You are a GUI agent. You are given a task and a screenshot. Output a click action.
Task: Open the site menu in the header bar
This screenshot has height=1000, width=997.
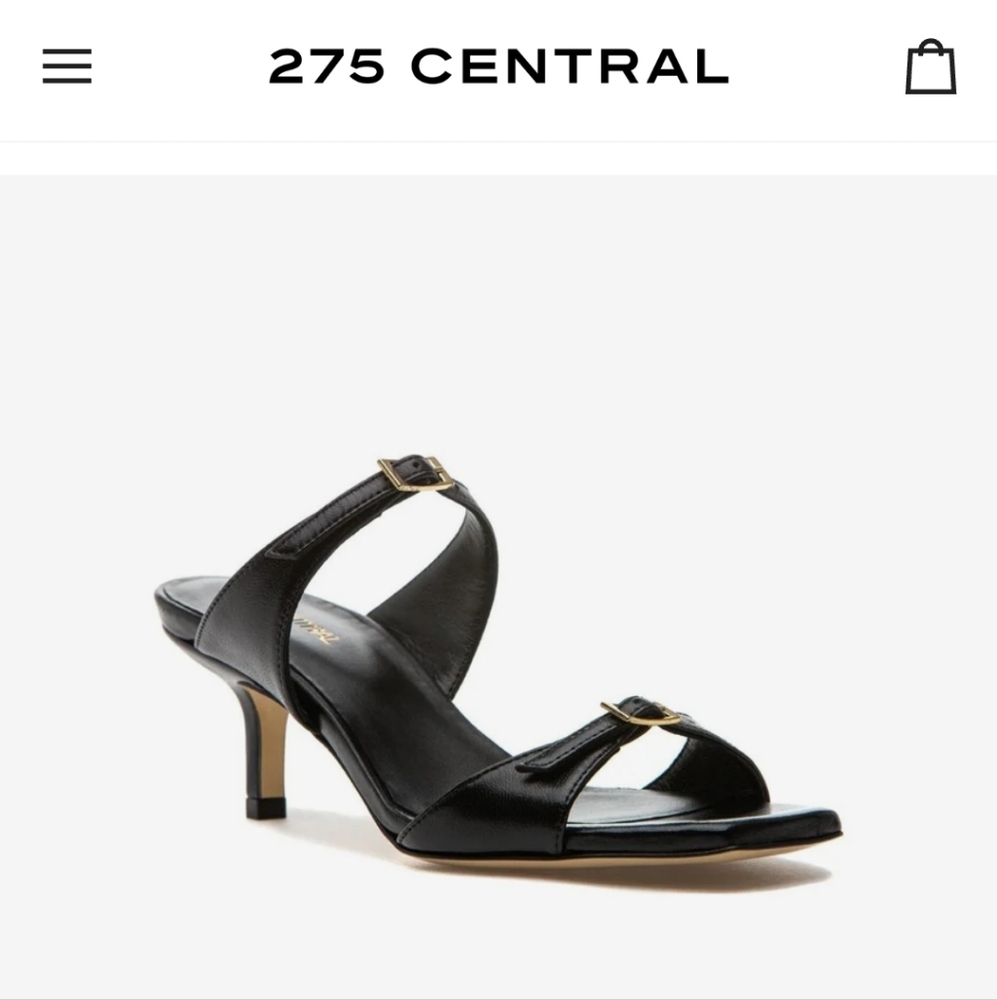[x=67, y=66]
